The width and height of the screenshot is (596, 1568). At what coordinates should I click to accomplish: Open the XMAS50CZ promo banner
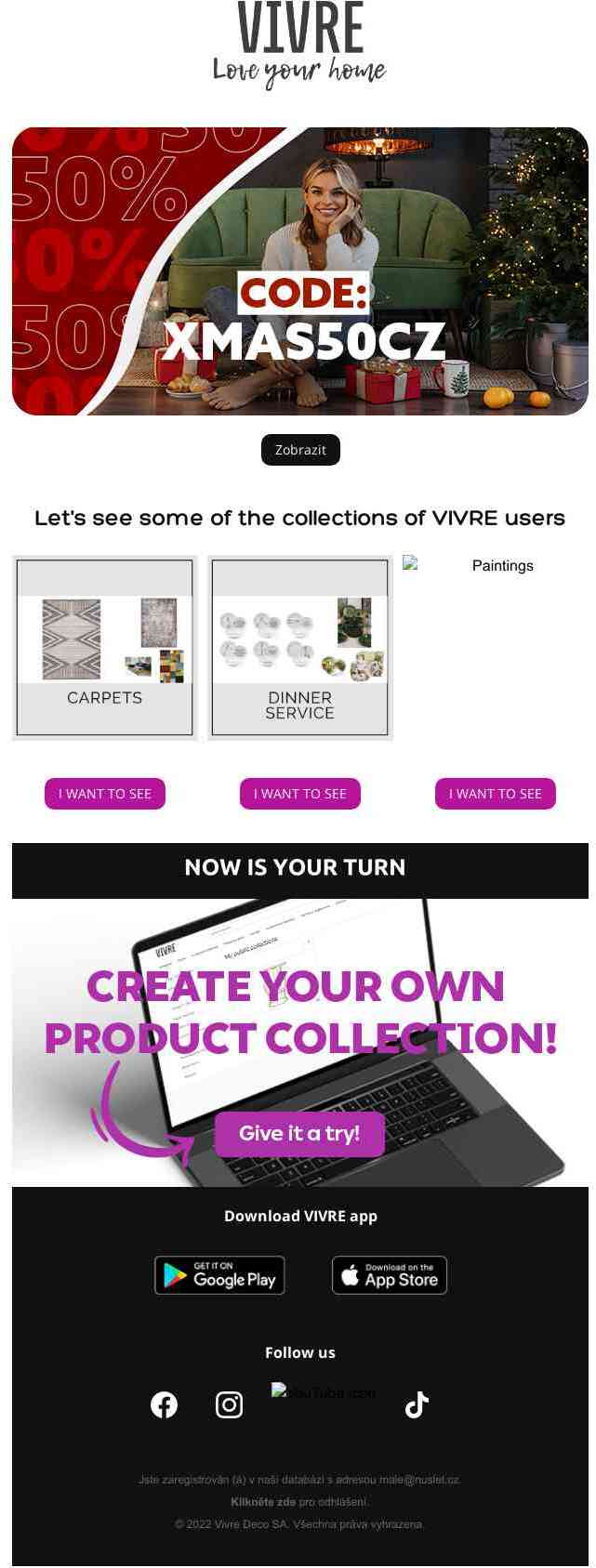coord(299,271)
